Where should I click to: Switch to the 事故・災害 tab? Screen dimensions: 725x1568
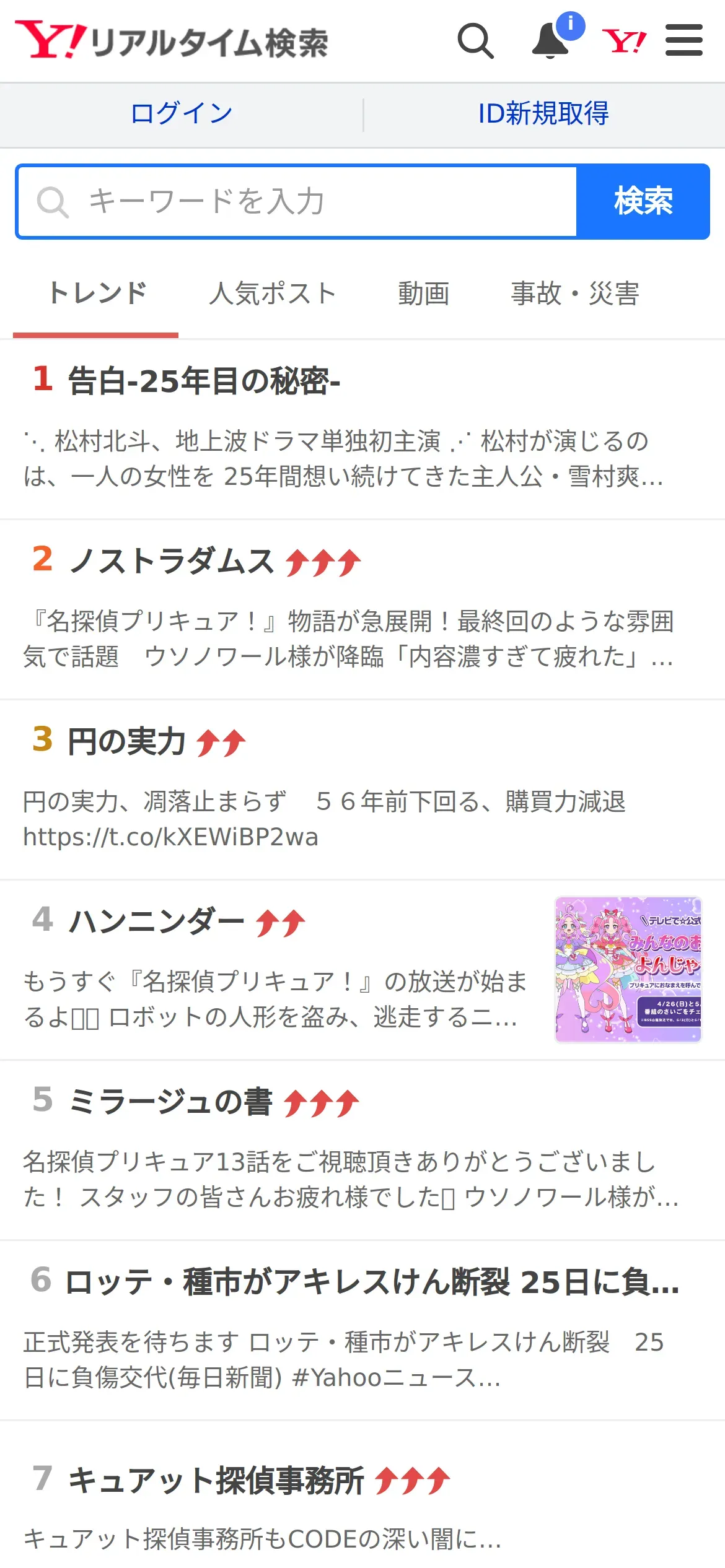[575, 294]
